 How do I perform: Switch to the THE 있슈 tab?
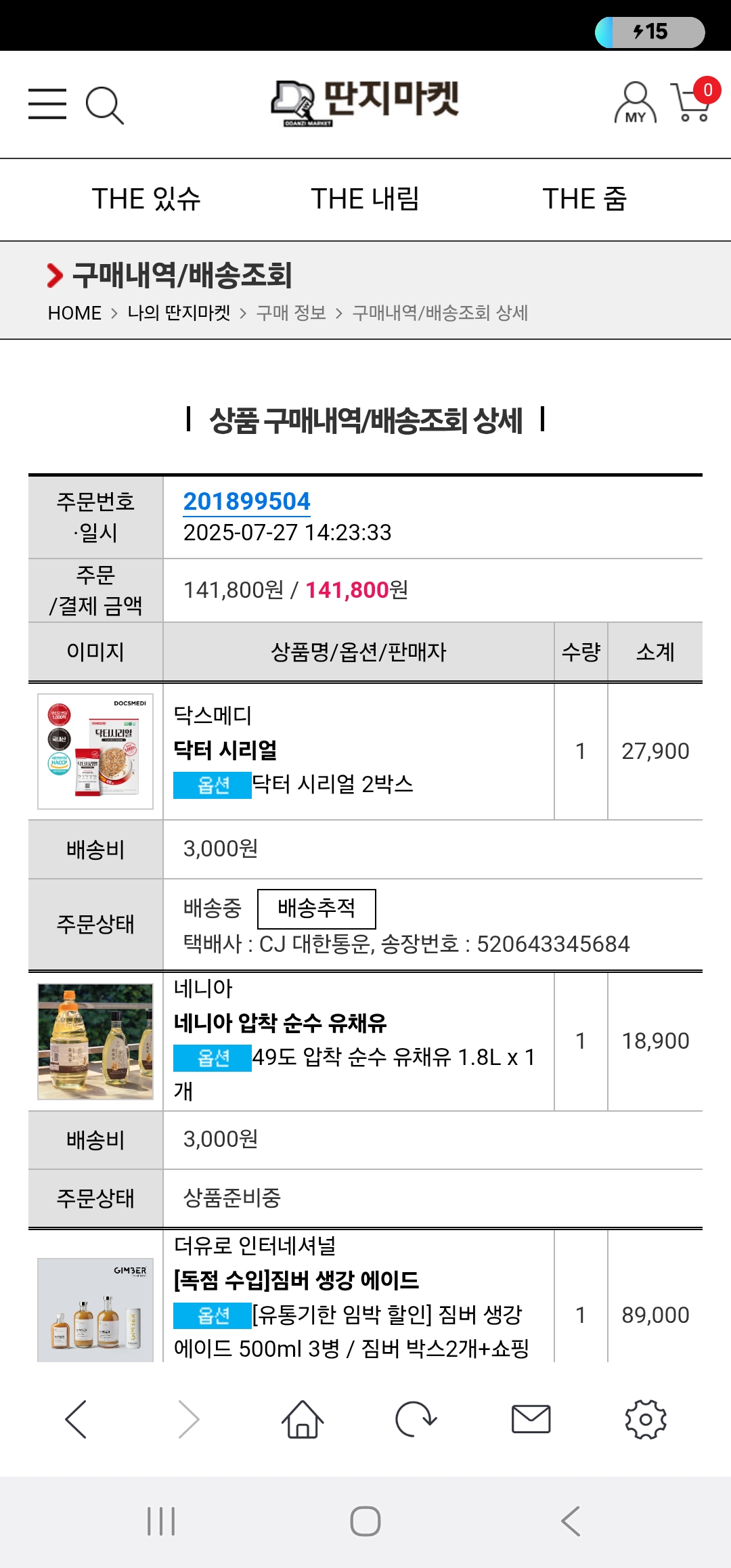pos(146,199)
